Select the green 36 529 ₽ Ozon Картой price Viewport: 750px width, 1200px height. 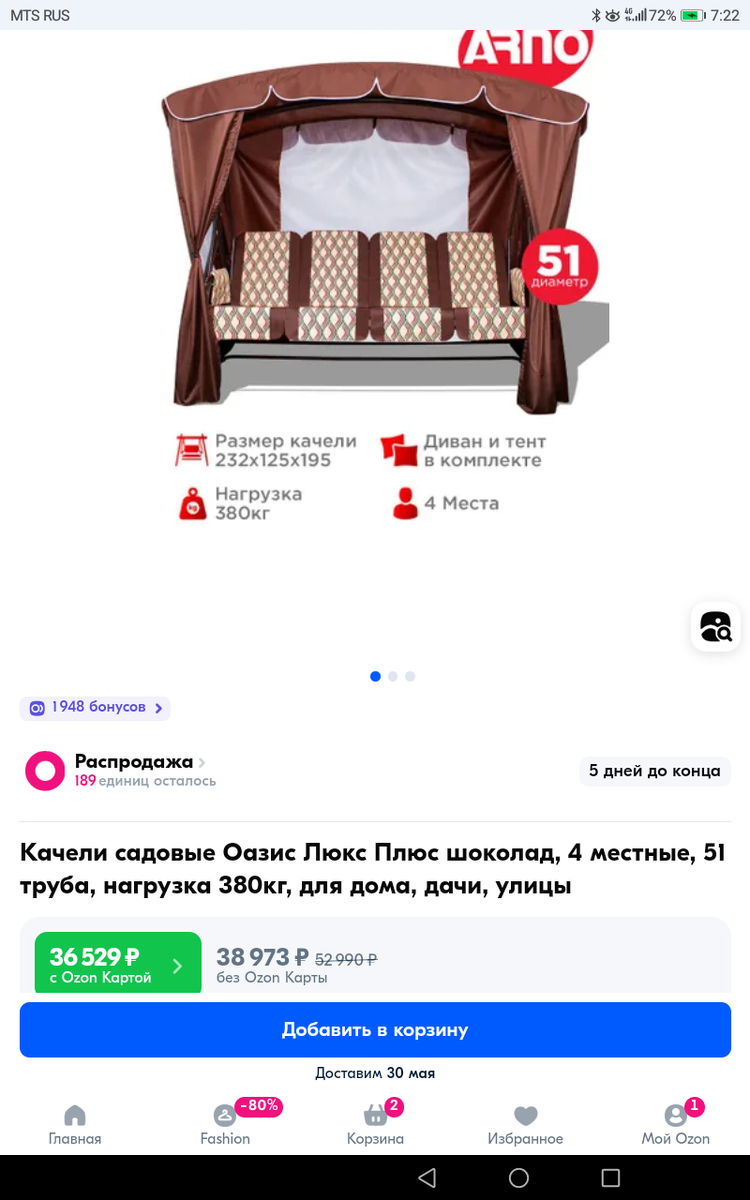(117, 962)
